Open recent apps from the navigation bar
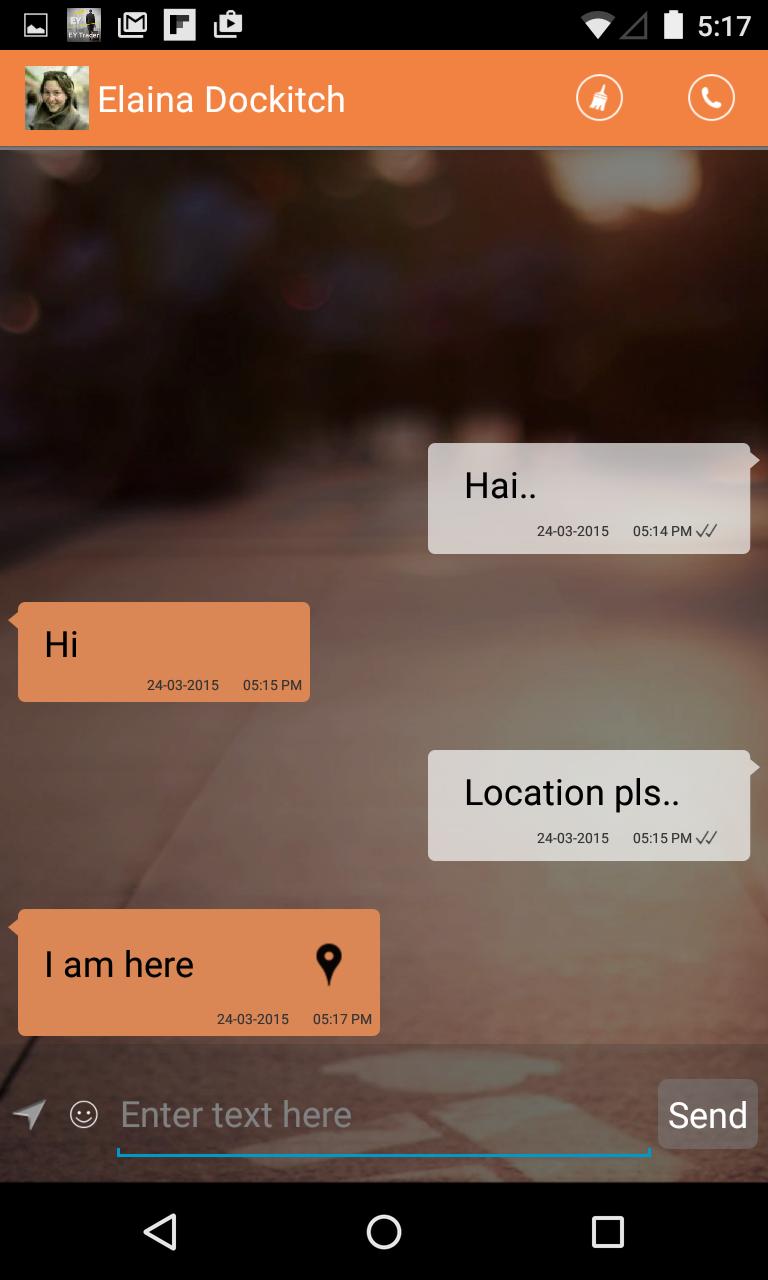 [607, 1232]
